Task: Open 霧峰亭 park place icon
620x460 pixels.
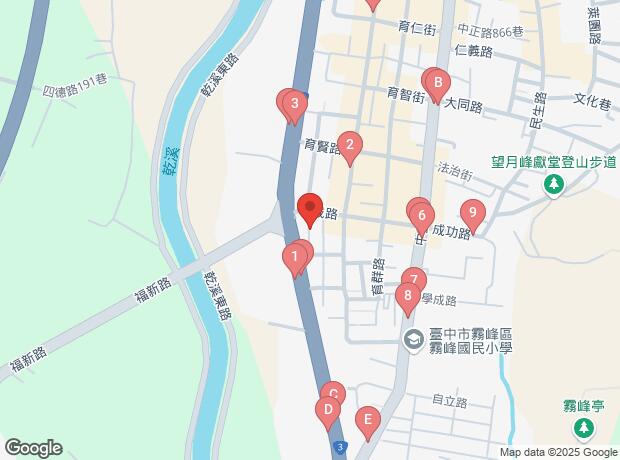Action: [583, 429]
